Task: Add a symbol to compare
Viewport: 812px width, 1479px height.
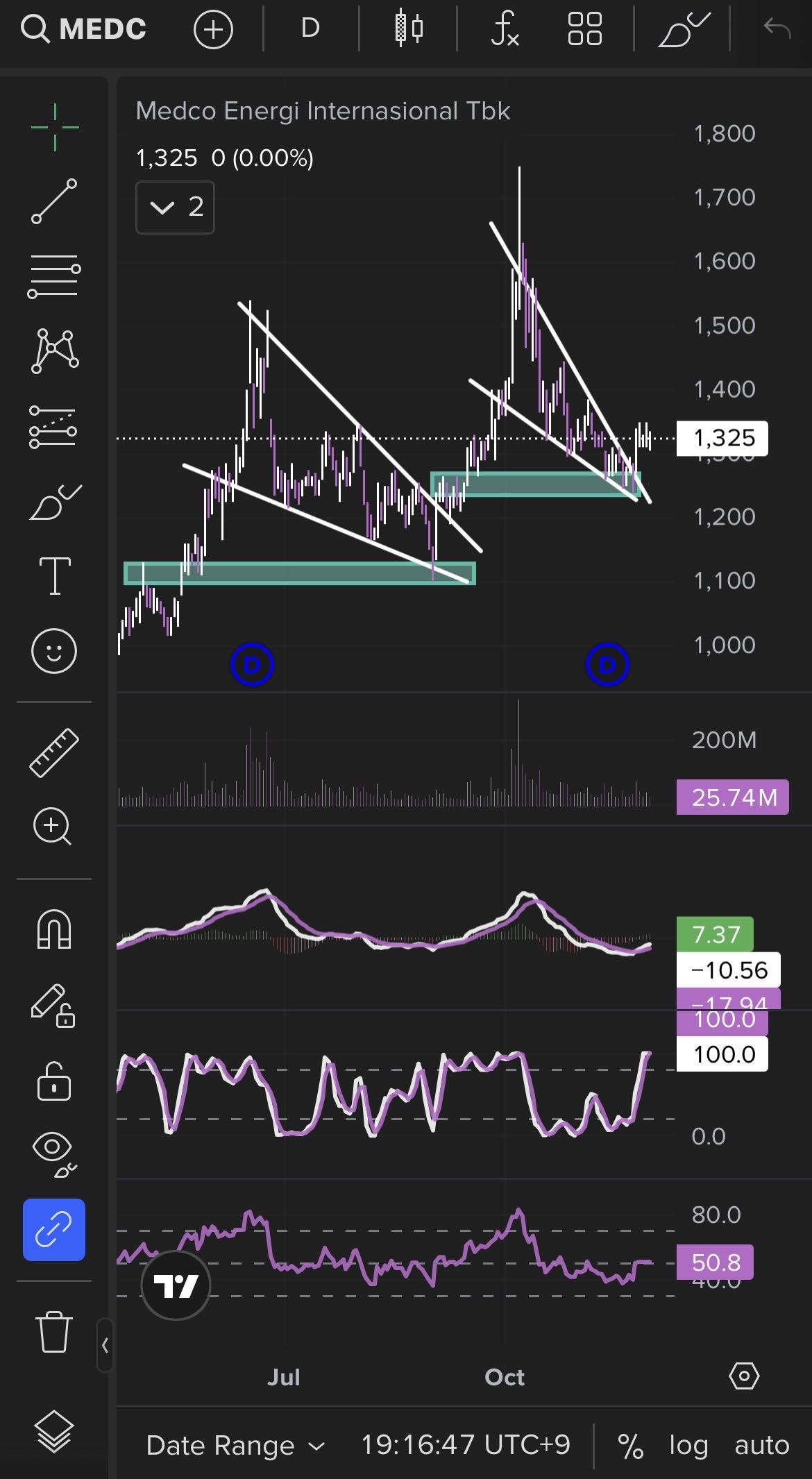Action: pyautogui.click(x=213, y=29)
